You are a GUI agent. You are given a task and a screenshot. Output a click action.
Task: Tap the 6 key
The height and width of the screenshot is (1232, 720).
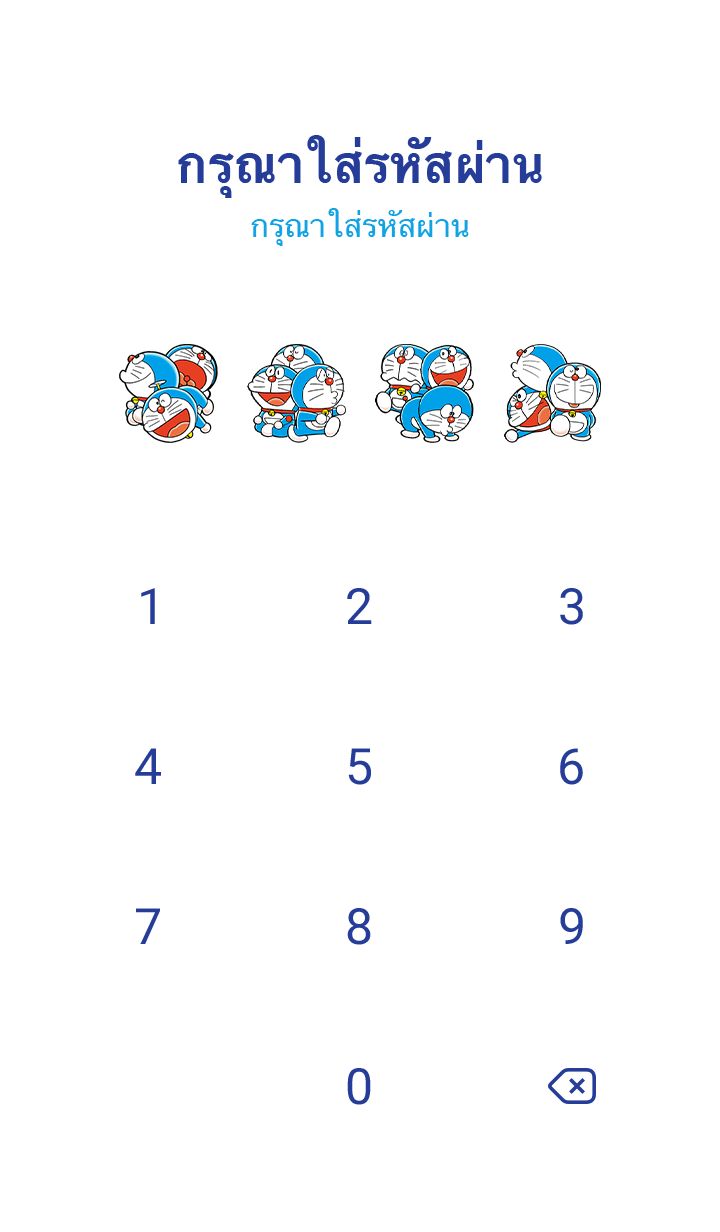pyautogui.click(x=571, y=767)
